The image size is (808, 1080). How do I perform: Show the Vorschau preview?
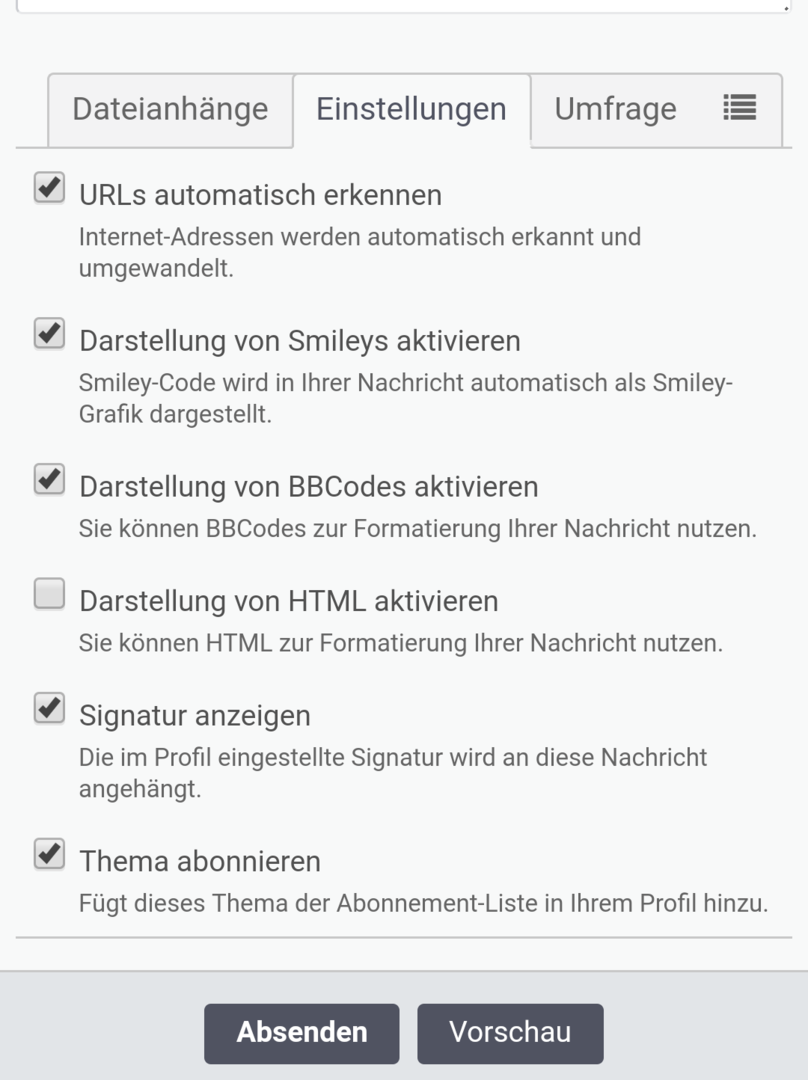pyautogui.click(x=510, y=1033)
